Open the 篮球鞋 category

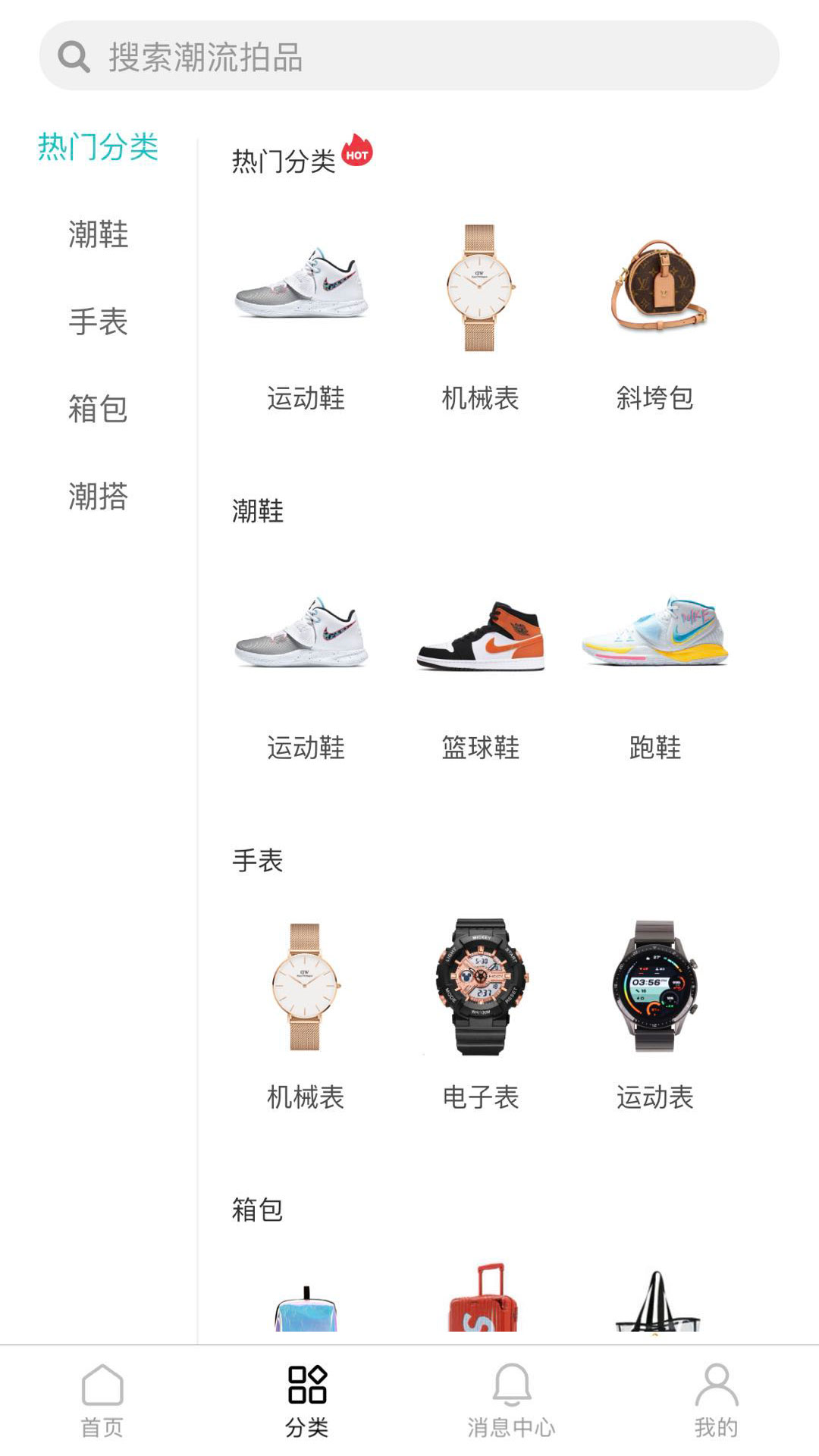[480, 667]
